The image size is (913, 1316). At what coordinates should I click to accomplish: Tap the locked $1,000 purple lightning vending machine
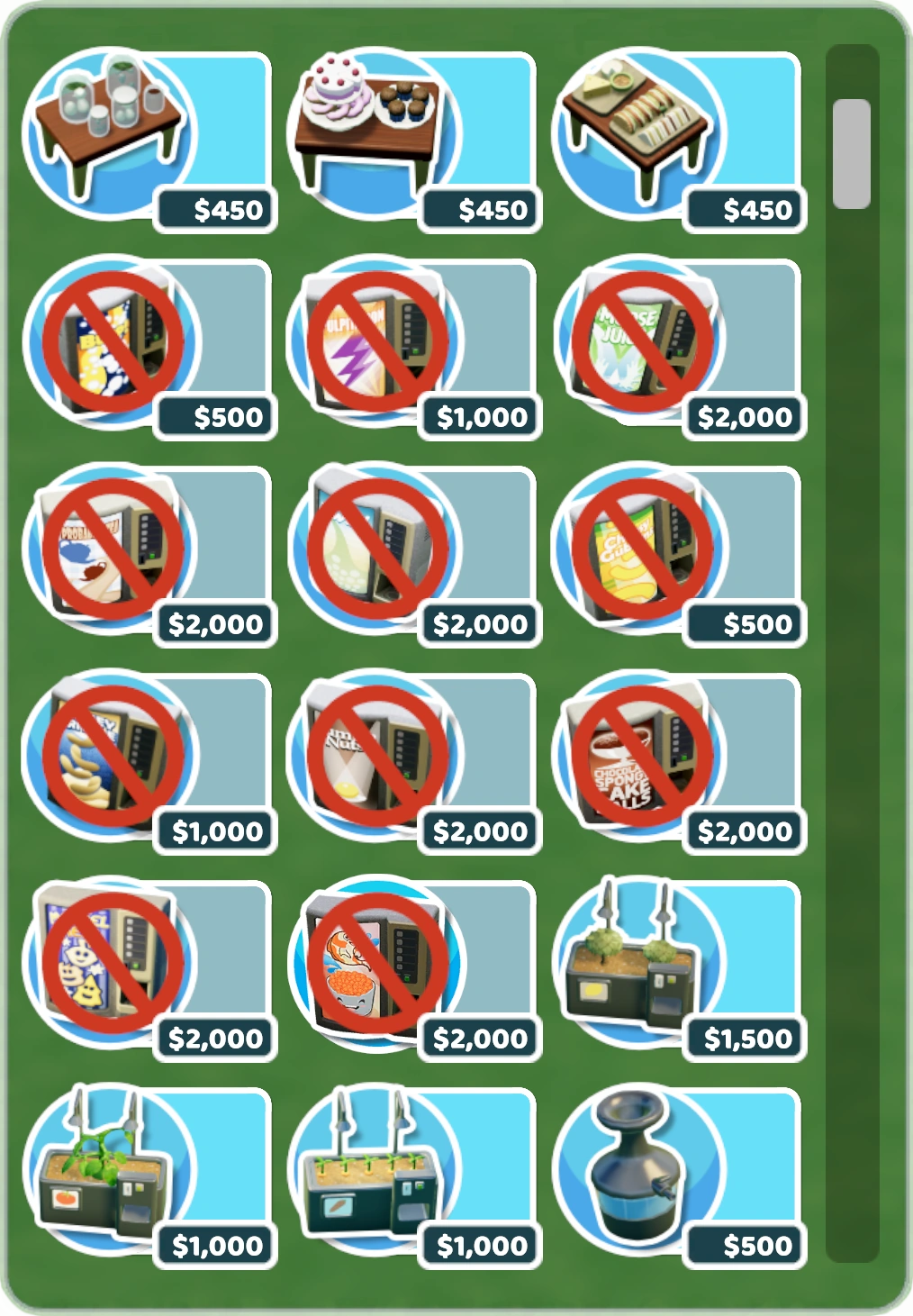coord(413,347)
